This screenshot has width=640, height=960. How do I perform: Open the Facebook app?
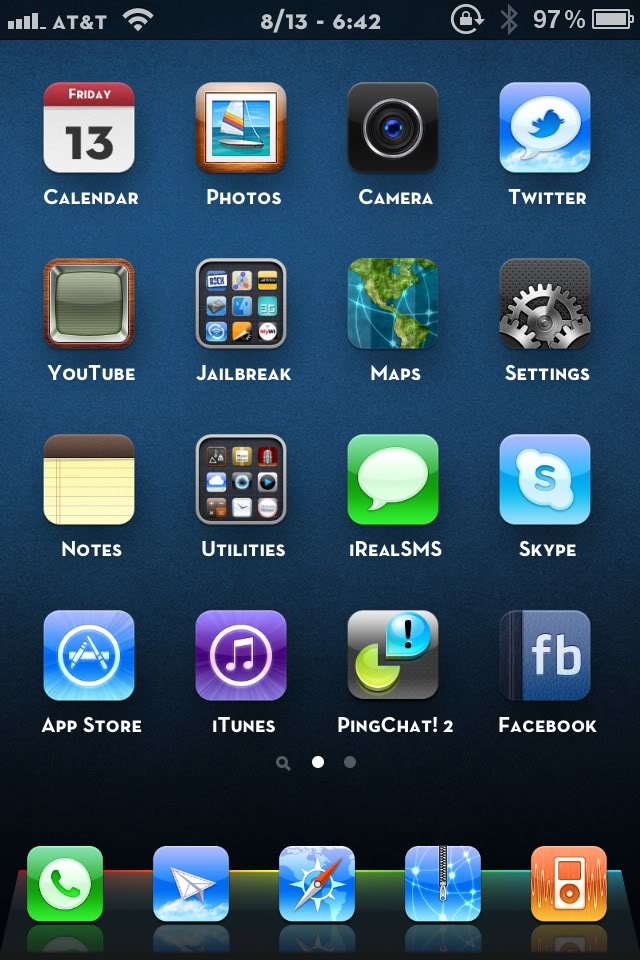545,656
